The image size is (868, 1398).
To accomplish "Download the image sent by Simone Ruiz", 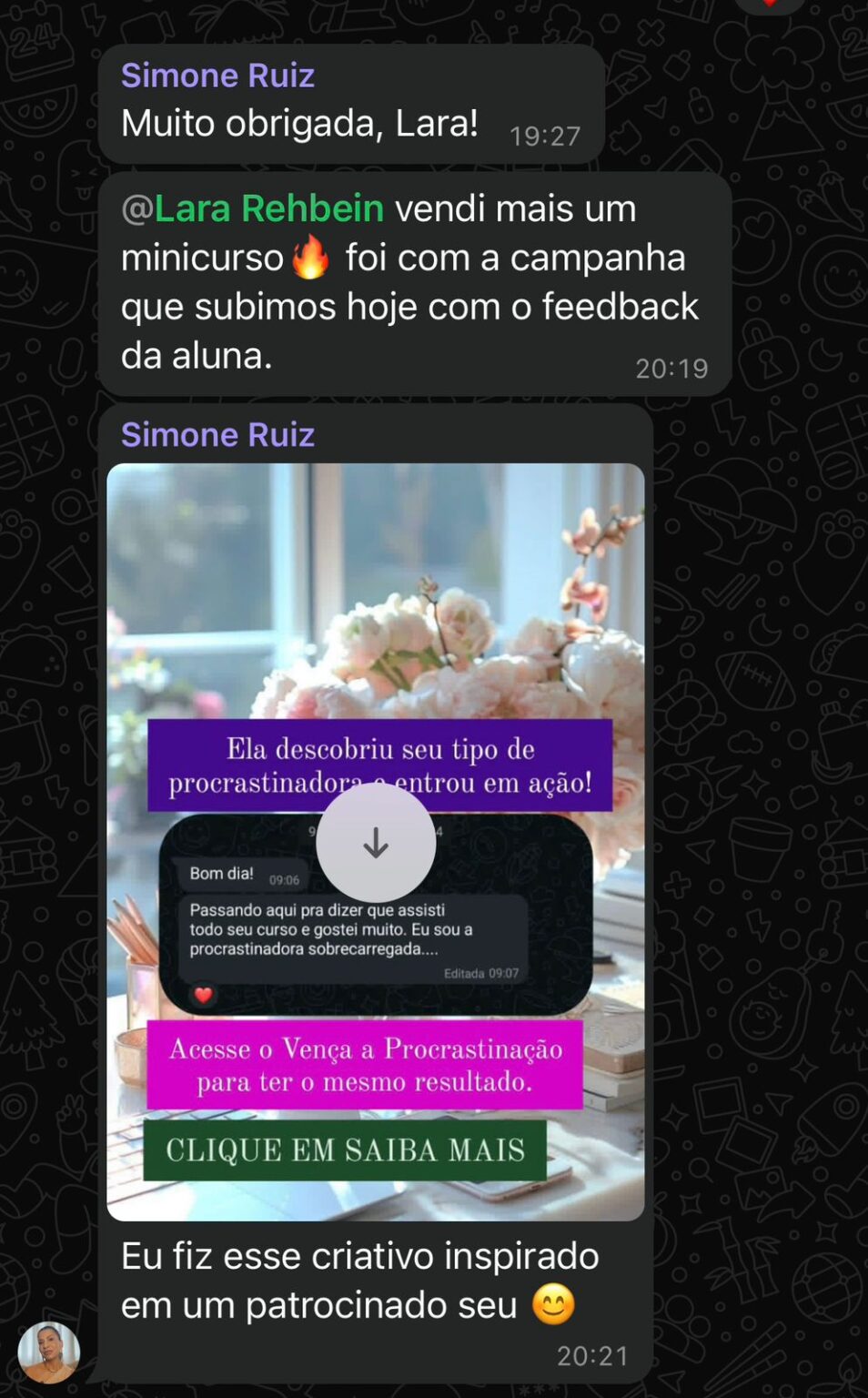I will point(376,843).
